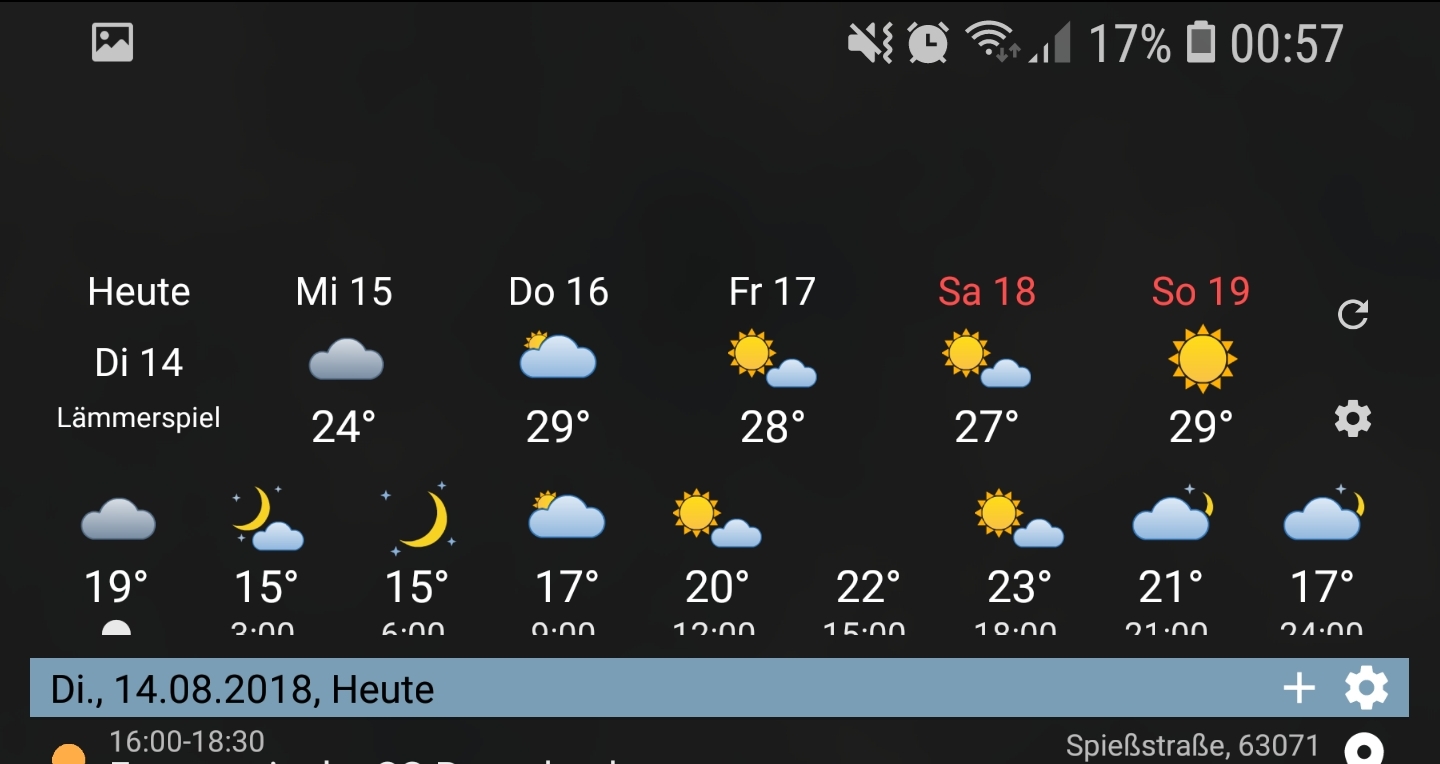Tap the Di., 14.08.2018 date header
Screen dimensions: 1440x764
243,689
